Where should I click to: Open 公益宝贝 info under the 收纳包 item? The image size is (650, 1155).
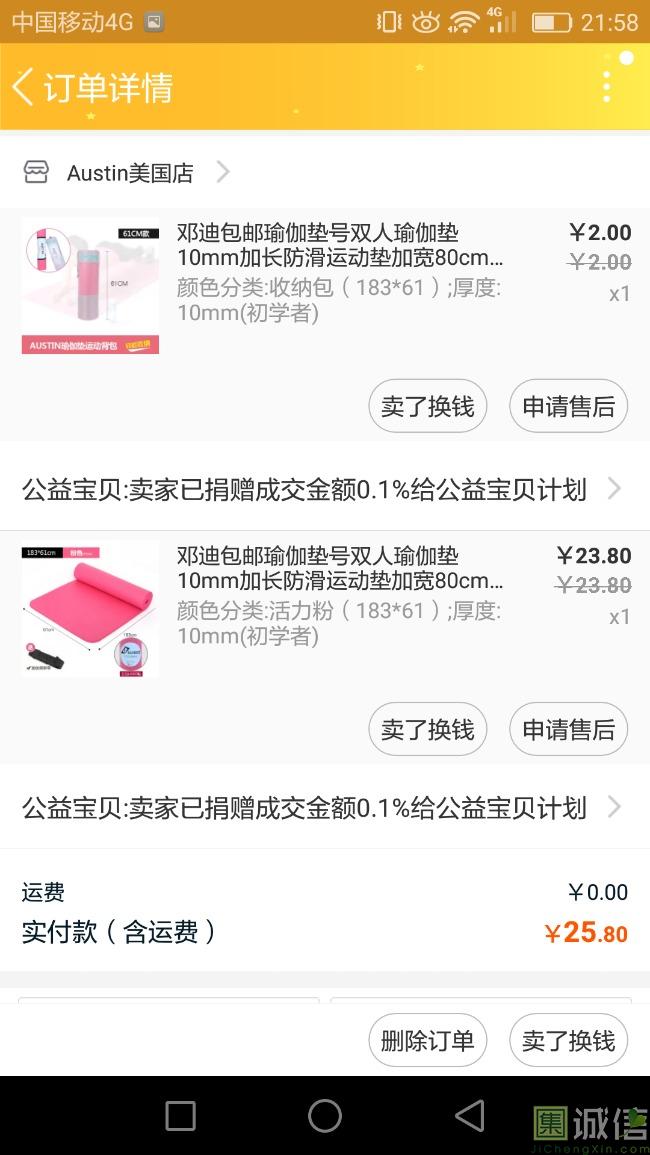(320, 489)
